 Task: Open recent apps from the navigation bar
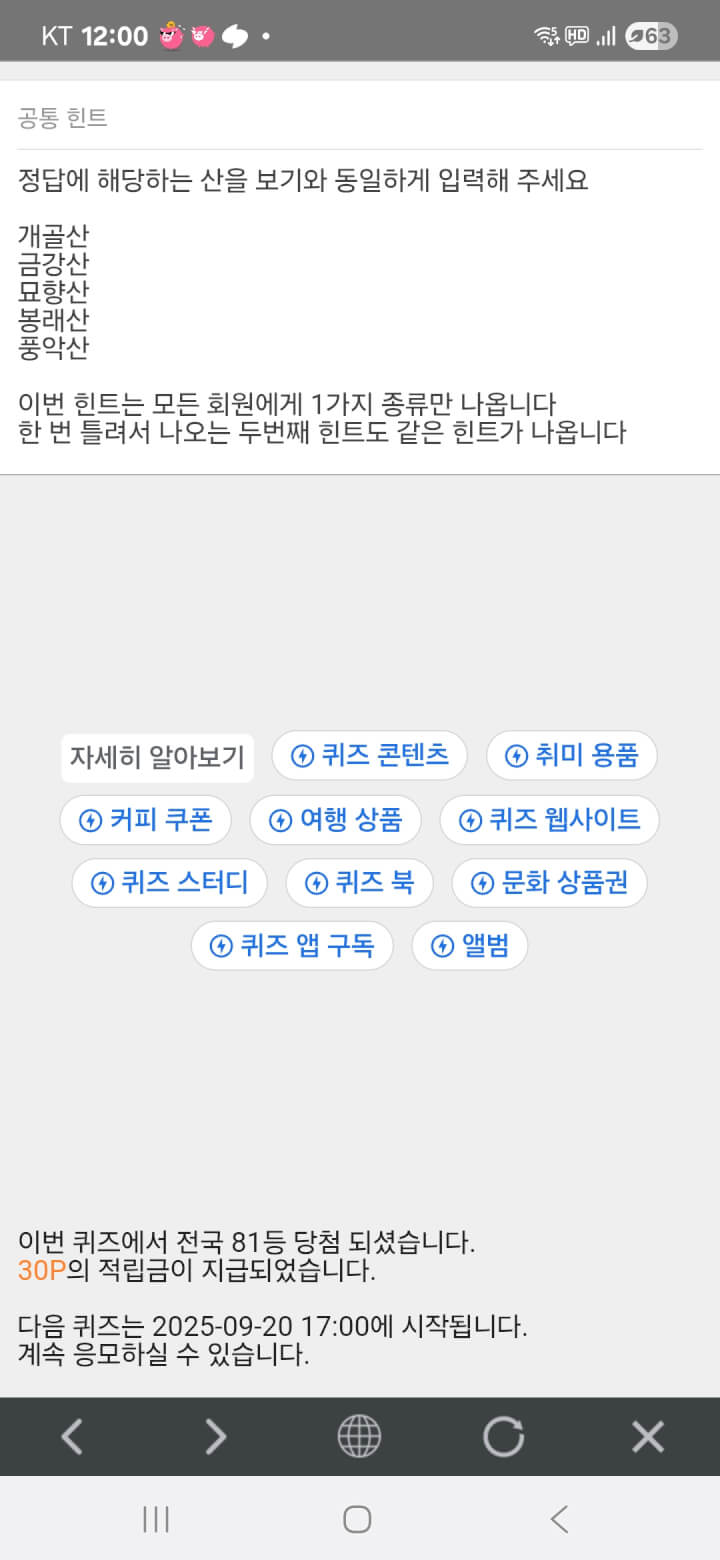coord(156,1519)
